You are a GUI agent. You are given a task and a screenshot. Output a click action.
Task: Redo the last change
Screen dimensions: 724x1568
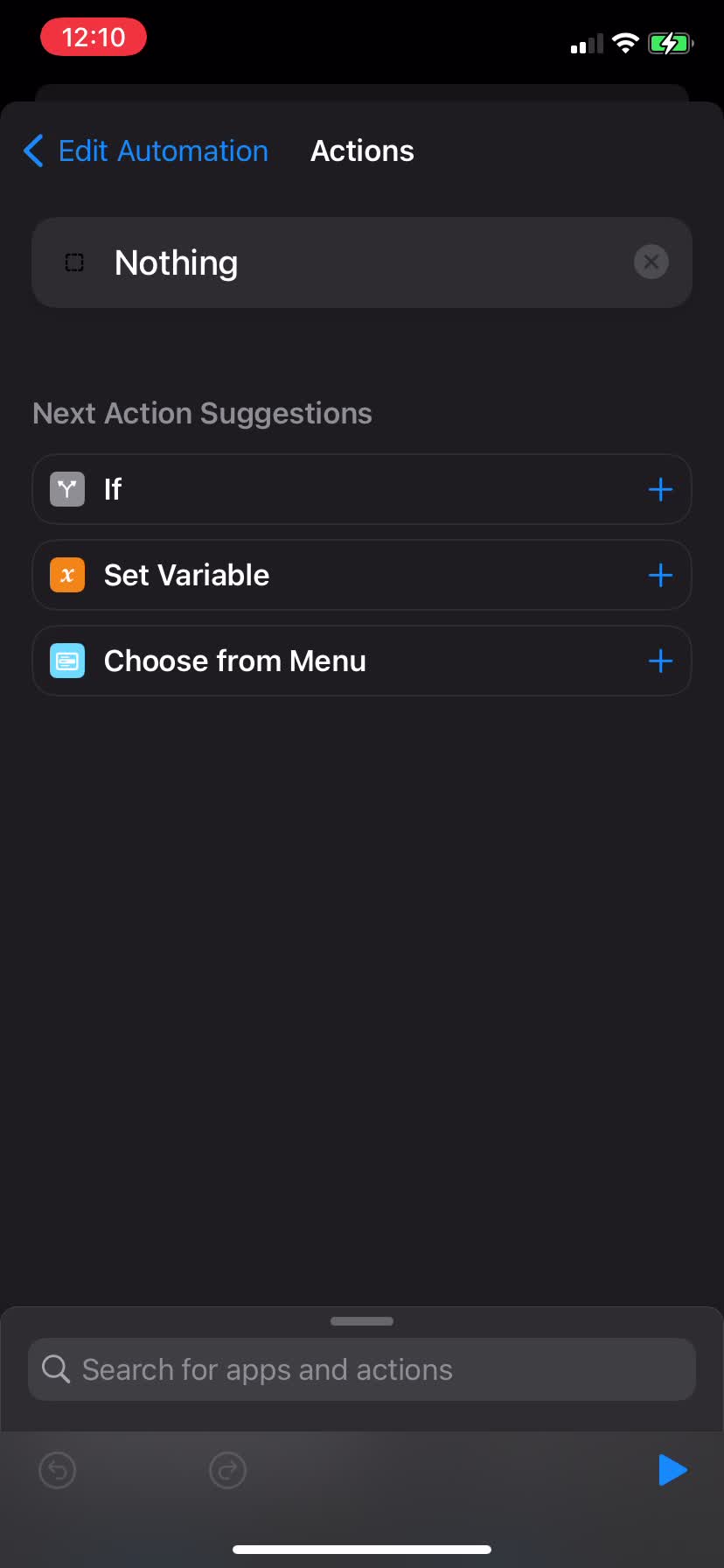(227, 1470)
